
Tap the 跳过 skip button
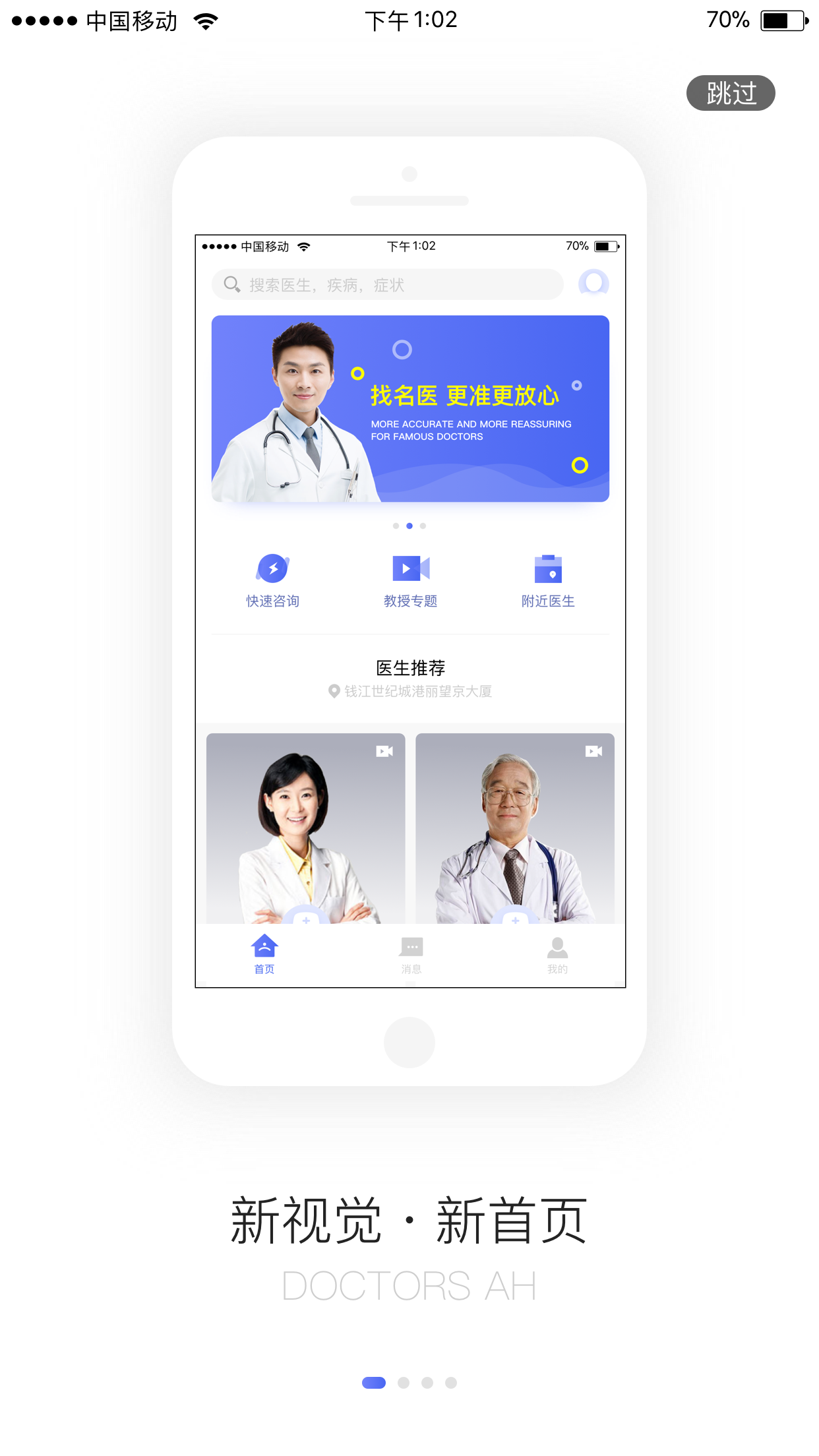click(x=730, y=93)
